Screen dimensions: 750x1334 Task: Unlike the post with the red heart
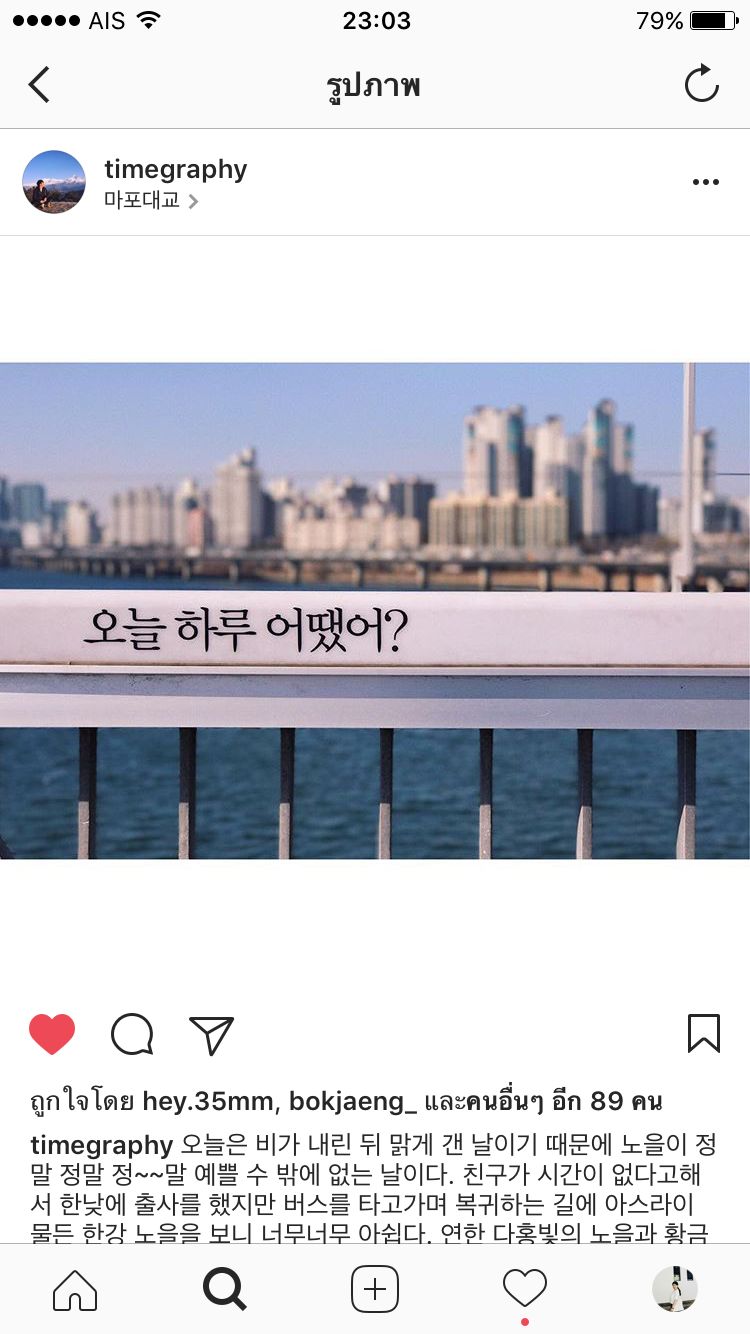click(52, 1034)
